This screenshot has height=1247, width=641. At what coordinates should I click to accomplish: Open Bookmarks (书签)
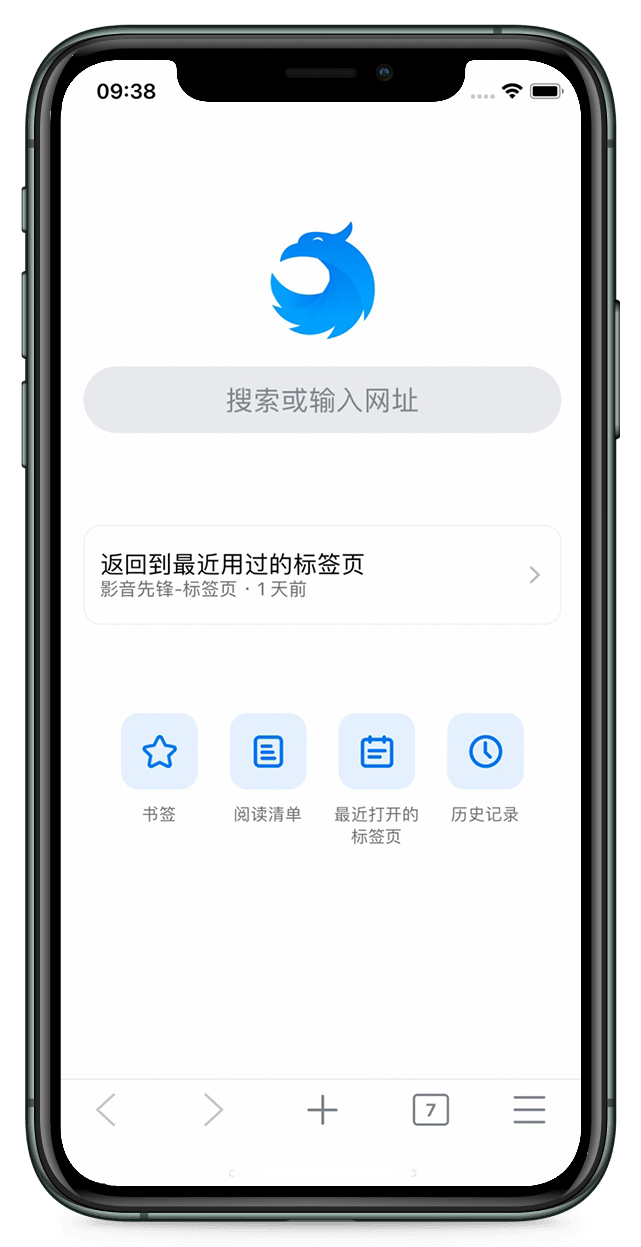(159, 752)
